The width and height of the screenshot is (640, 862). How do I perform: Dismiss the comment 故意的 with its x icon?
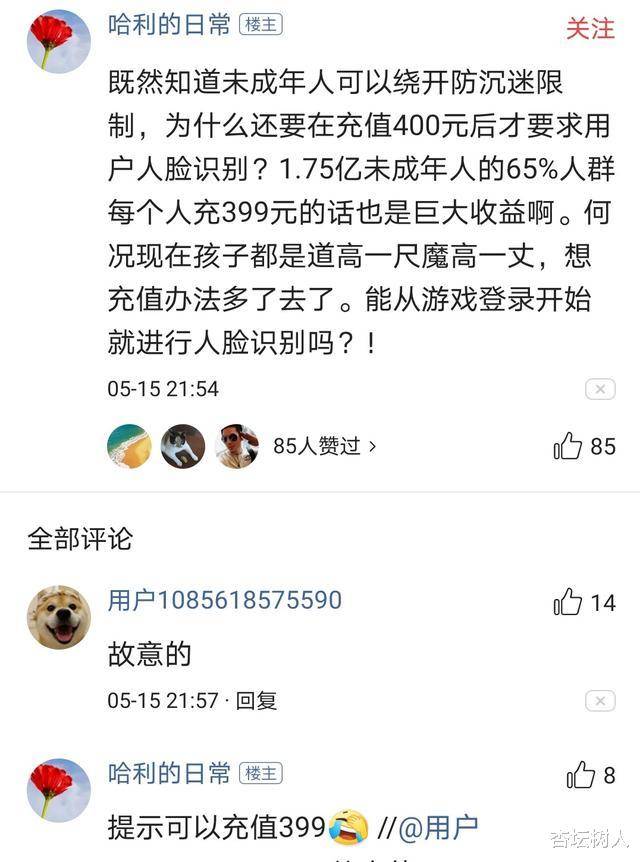click(x=600, y=700)
